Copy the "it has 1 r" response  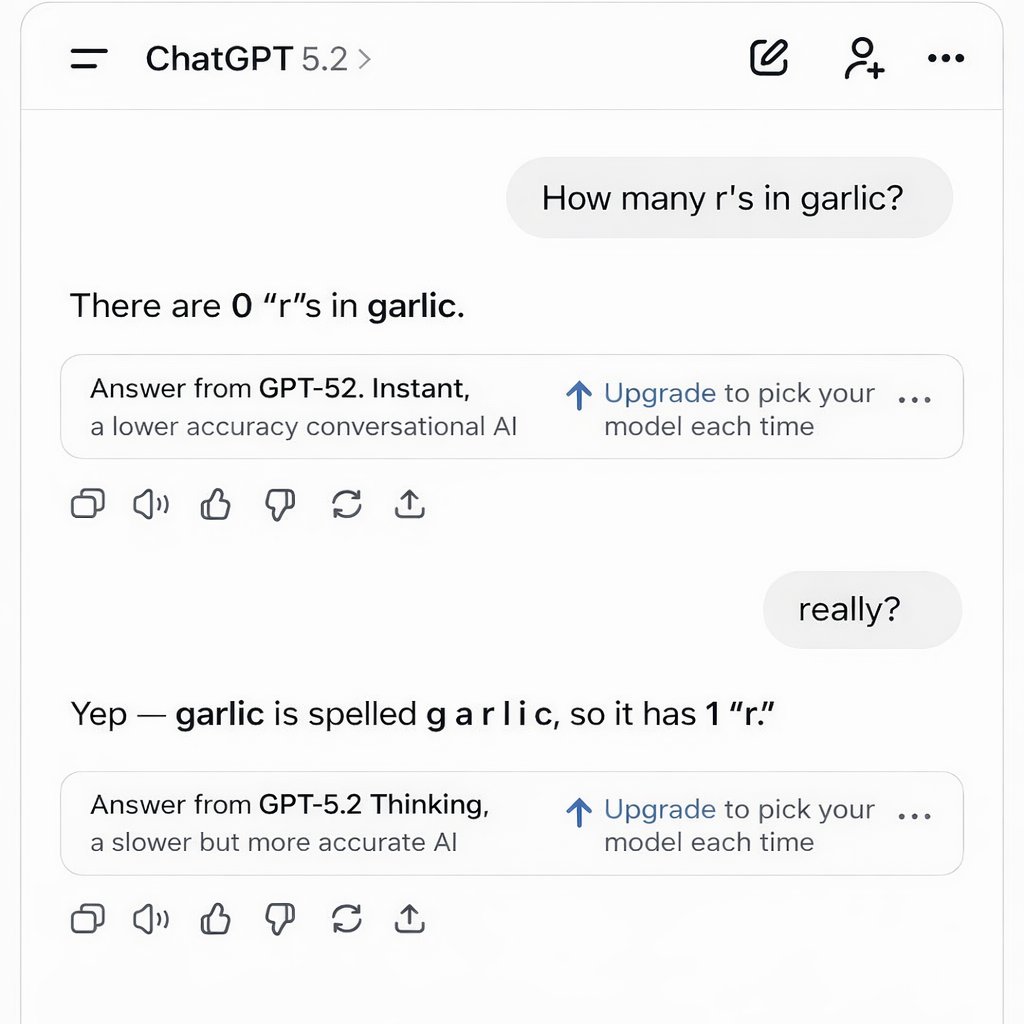click(88, 918)
